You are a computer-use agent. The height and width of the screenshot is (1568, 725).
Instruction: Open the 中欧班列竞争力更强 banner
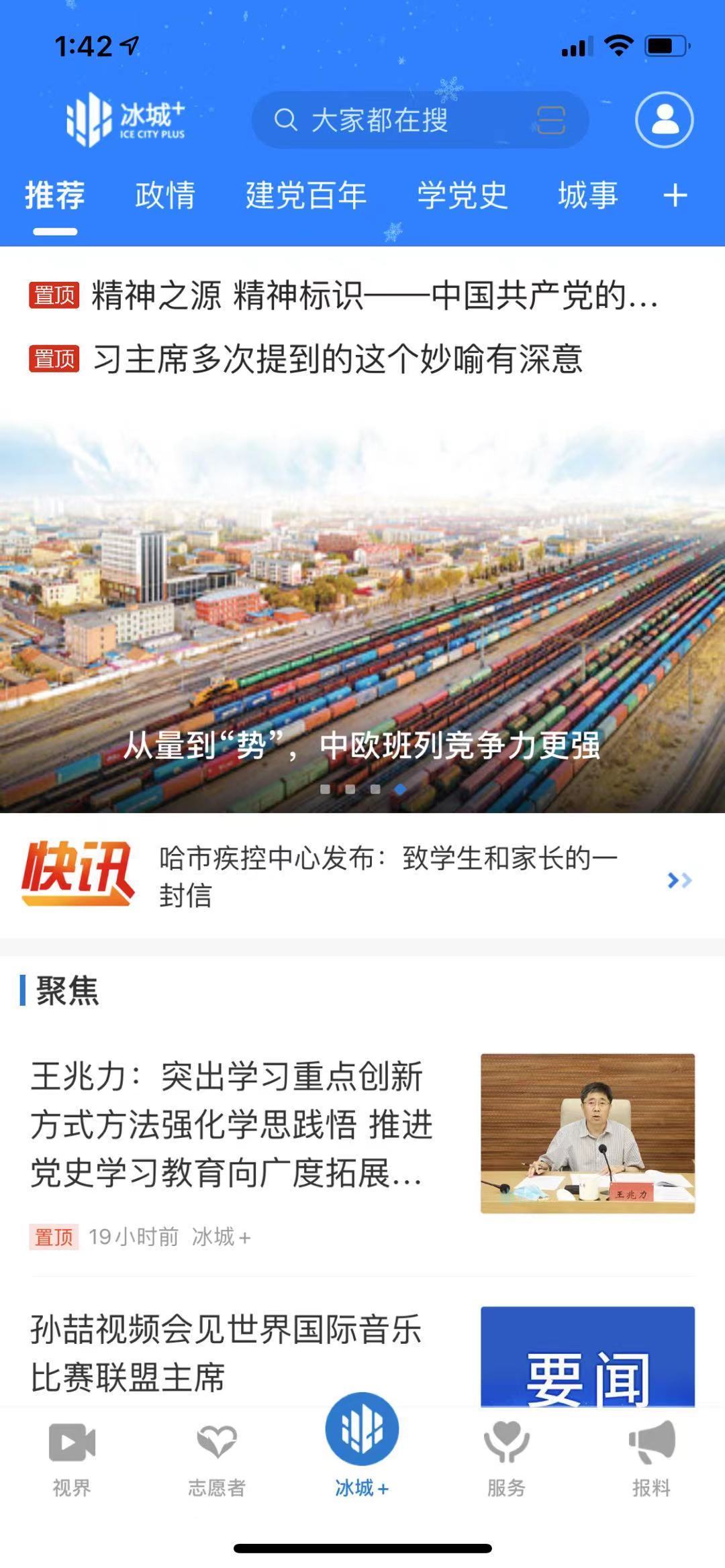coord(362,617)
